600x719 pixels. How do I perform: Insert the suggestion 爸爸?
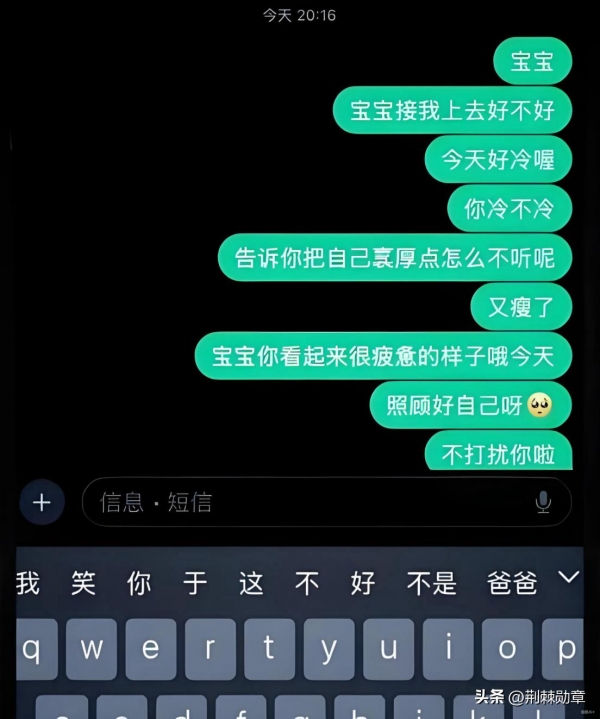pos(512,582)
